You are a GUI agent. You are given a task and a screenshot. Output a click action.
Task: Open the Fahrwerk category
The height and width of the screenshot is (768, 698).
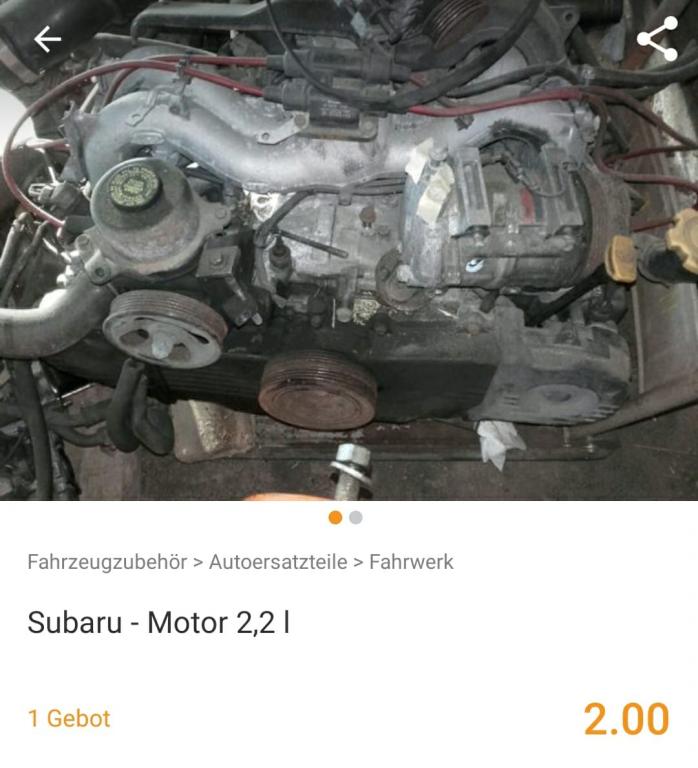pos(411,562)
